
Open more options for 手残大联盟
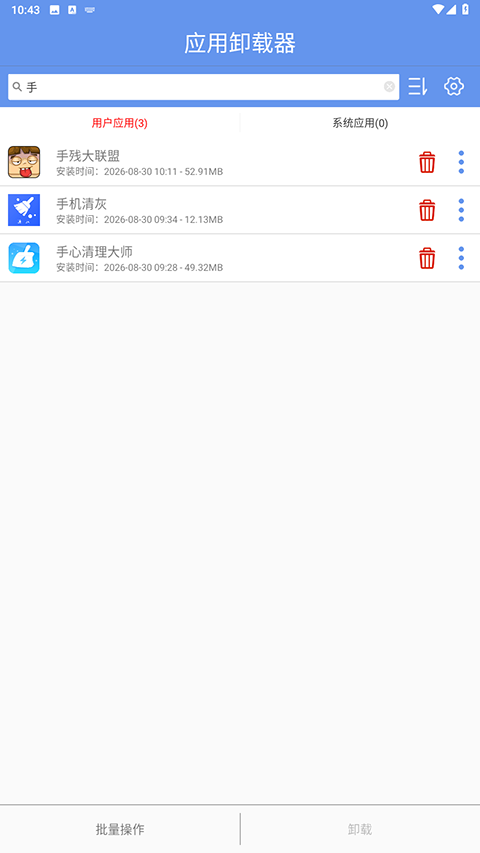(461, 162)
